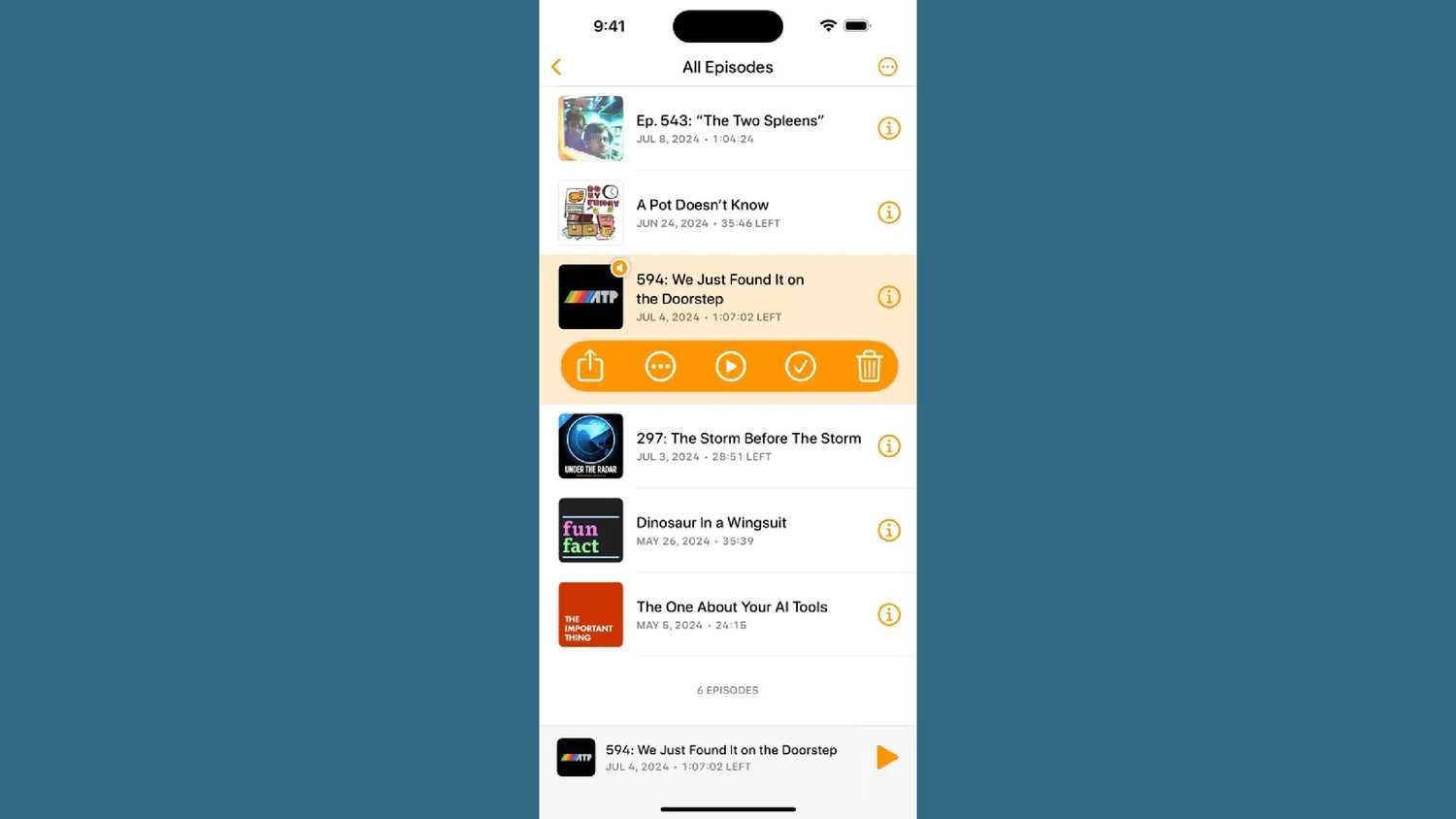Show info for "Dinosaur In a Wingsuit"
Viewport: 1456px width, 819px height.
click(888, 531)
